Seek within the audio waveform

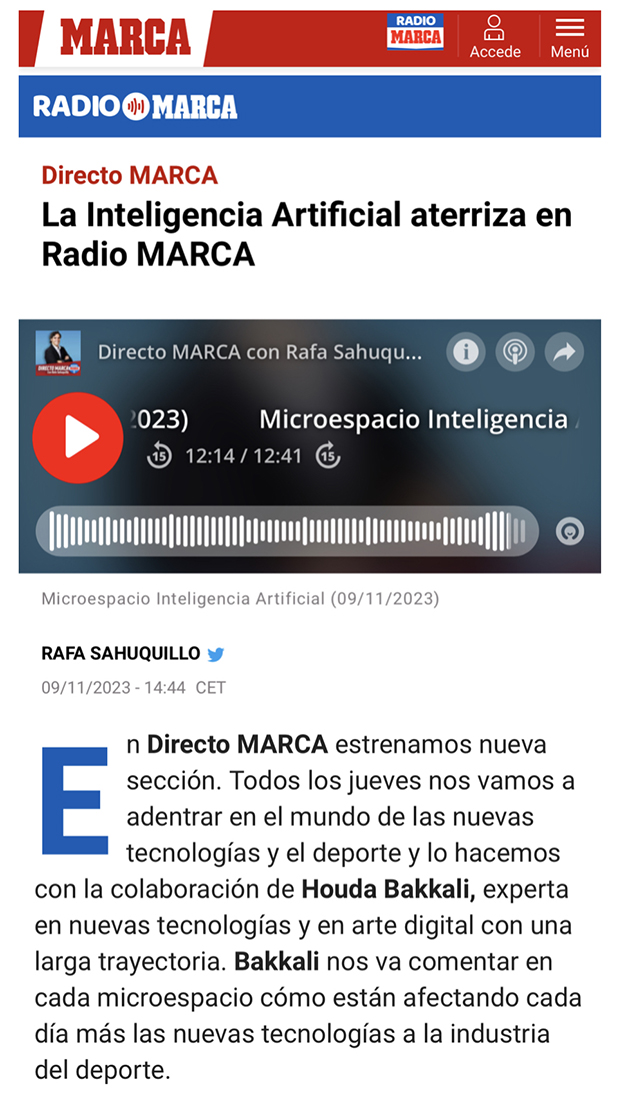tap(287, 531)
